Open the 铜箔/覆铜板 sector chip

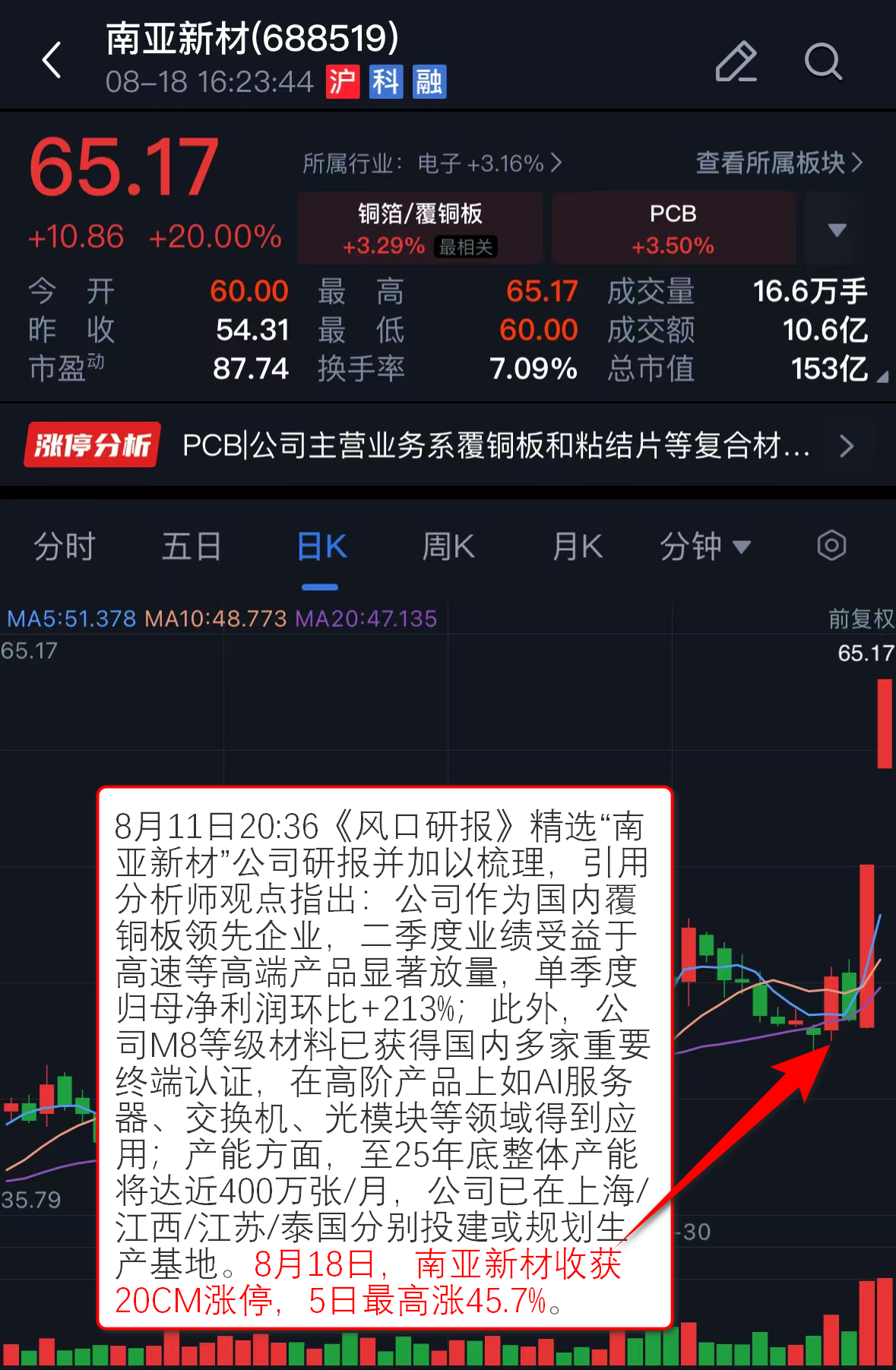click(x=420, y=228)
